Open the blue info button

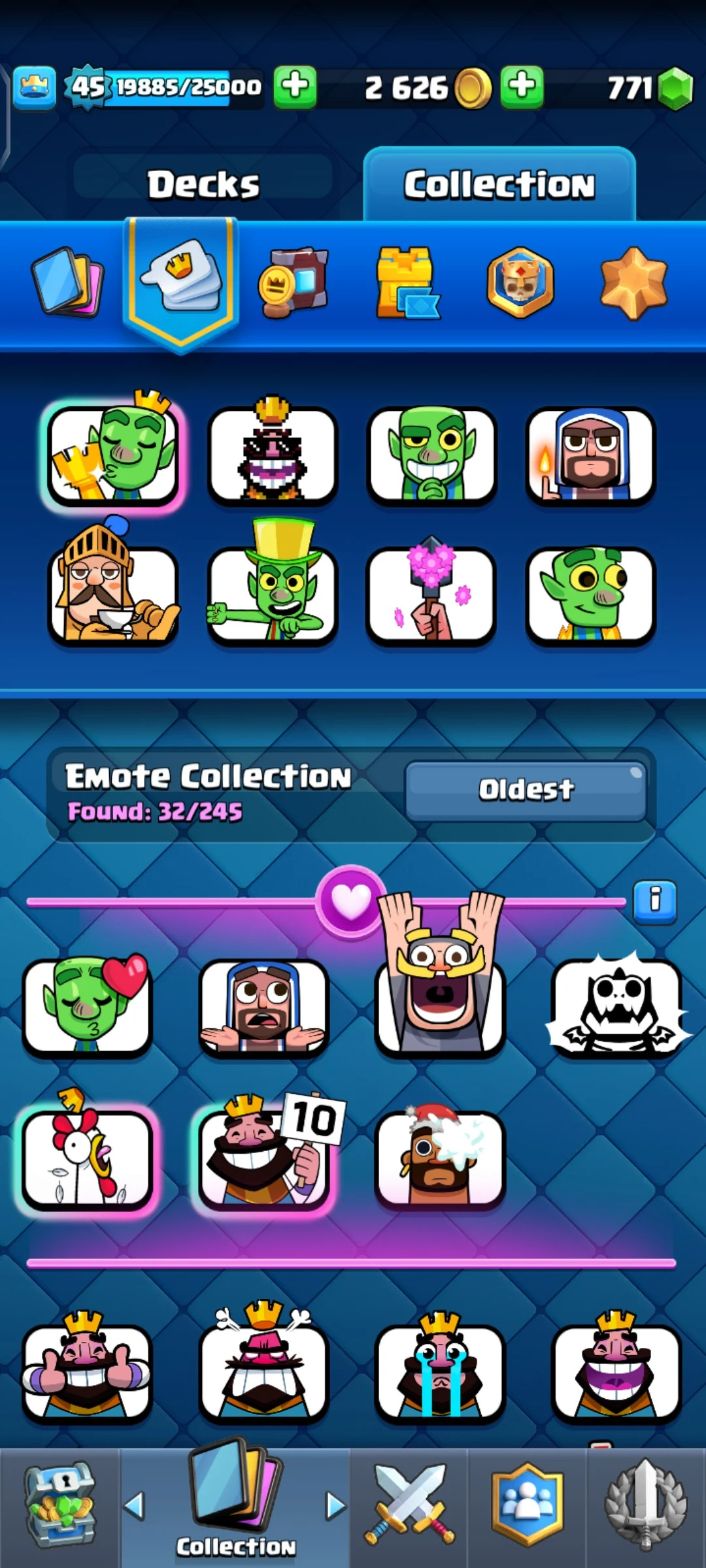tap(655, 901)
